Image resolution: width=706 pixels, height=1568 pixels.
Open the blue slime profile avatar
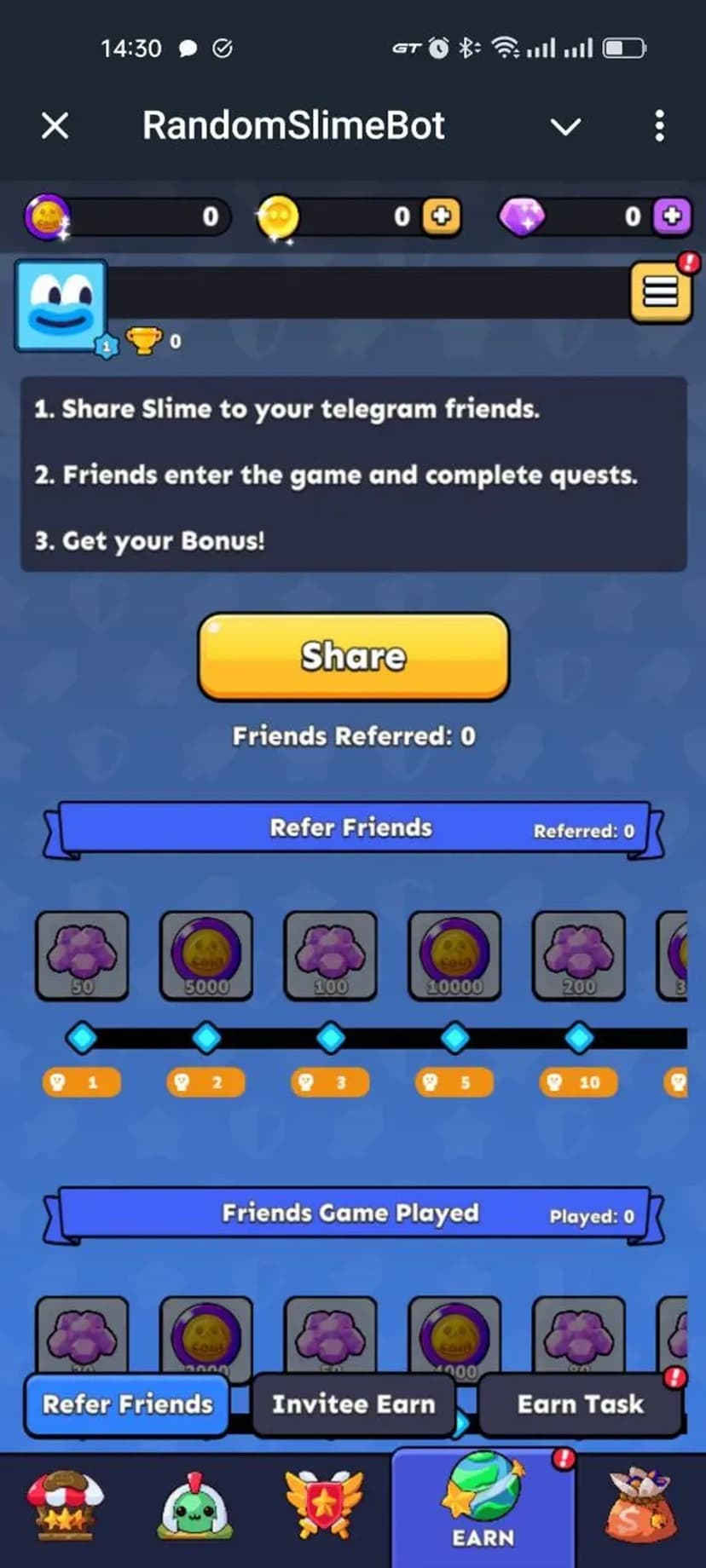click(x=61, y=305)
